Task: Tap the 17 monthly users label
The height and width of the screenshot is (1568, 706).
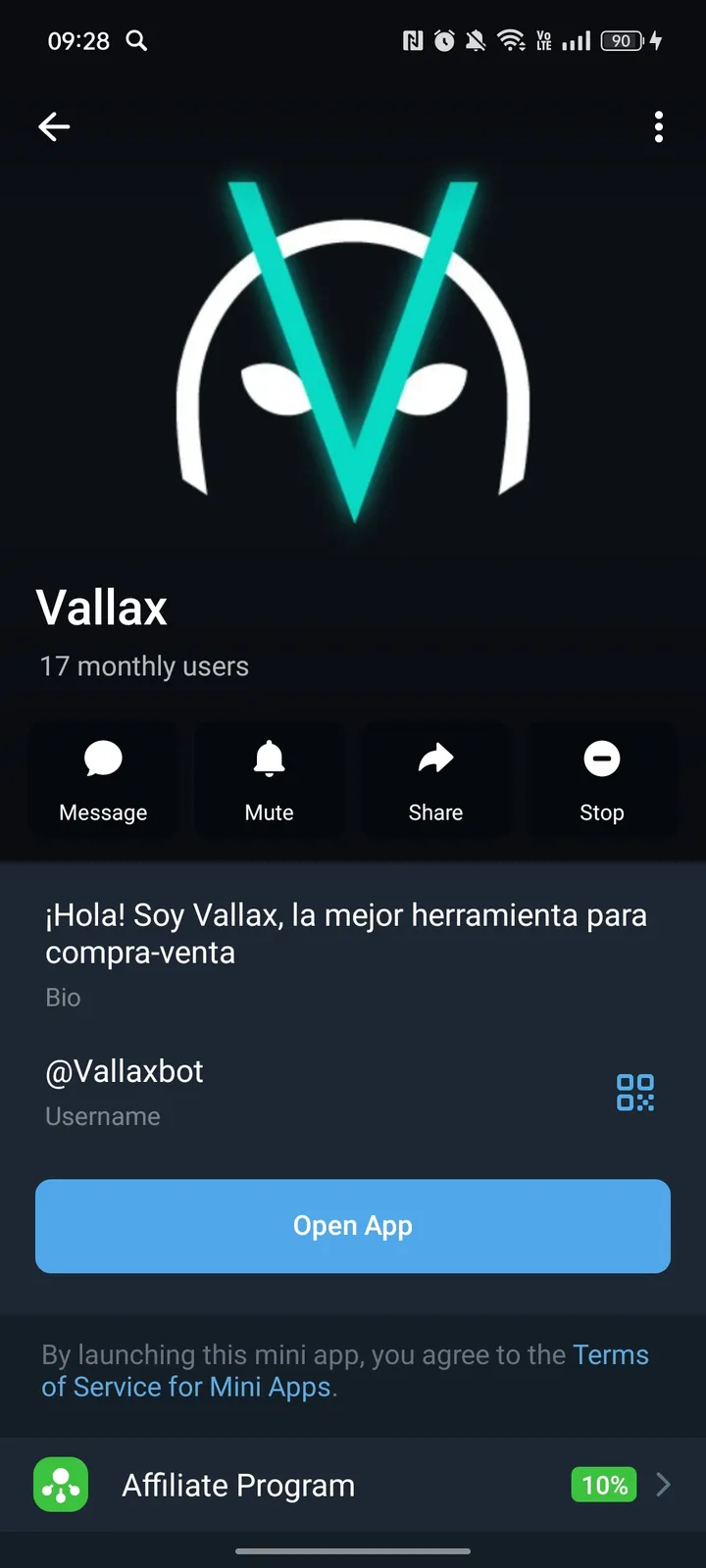Action: click(x=143, y=666)
